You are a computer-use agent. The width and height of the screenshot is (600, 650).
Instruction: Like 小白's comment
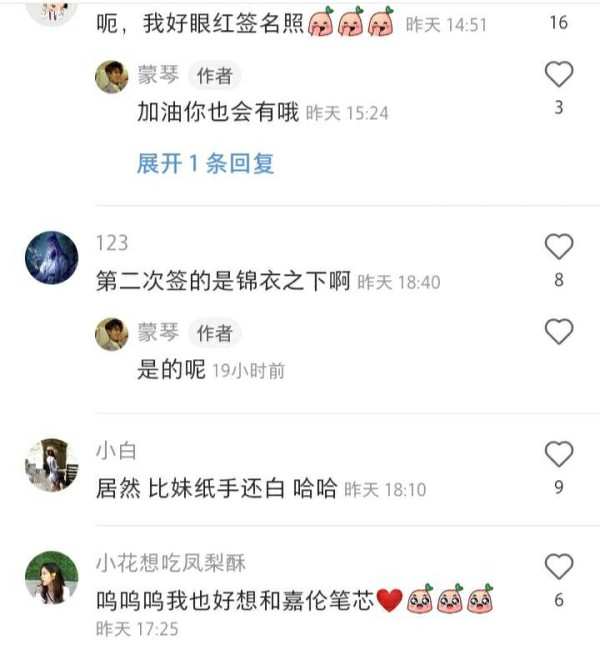pyautogui.click(x=558, y=455)
